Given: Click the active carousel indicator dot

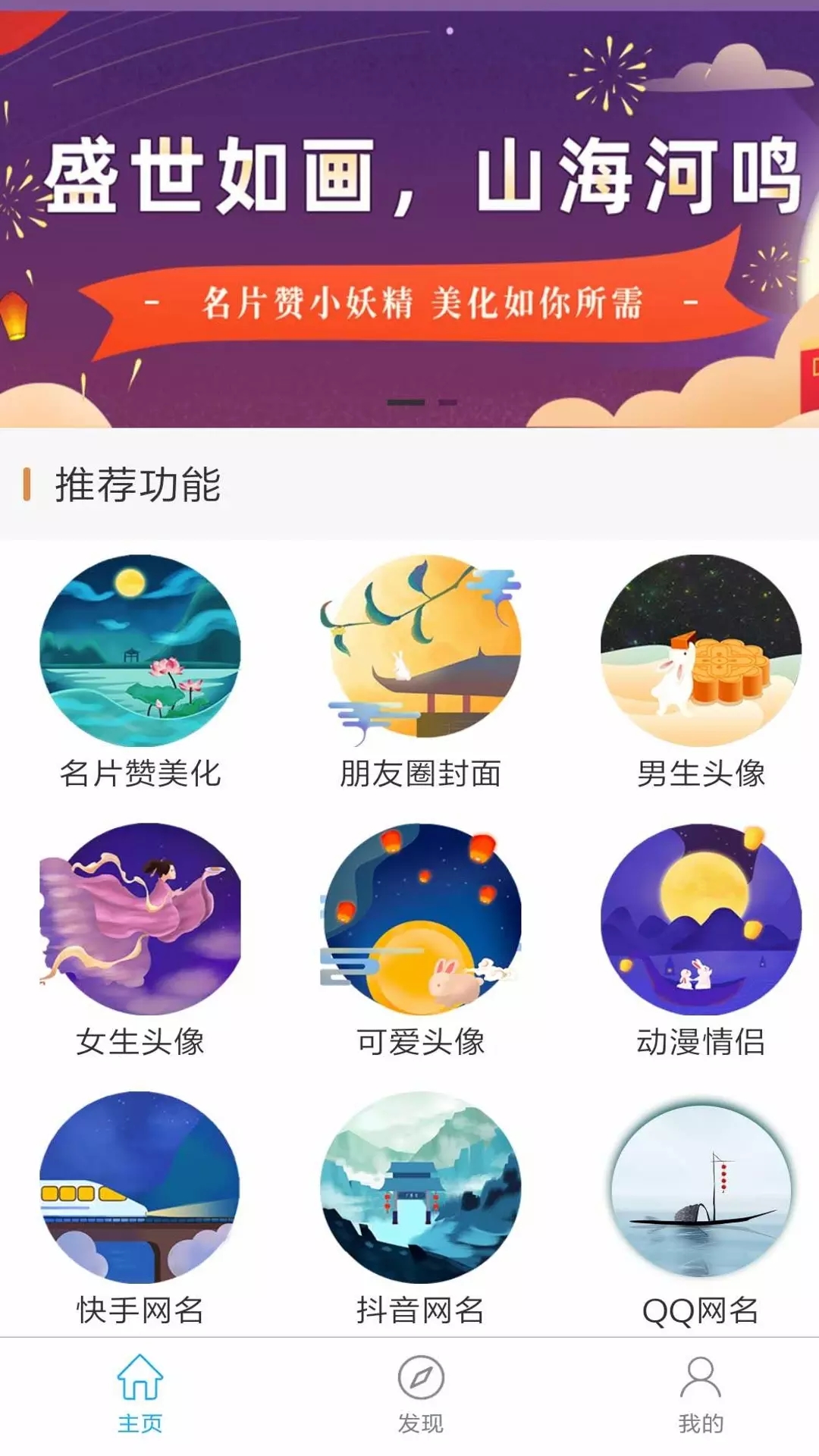Looking at the screenshot, I should pyautogui.click(x=406, y=402).
